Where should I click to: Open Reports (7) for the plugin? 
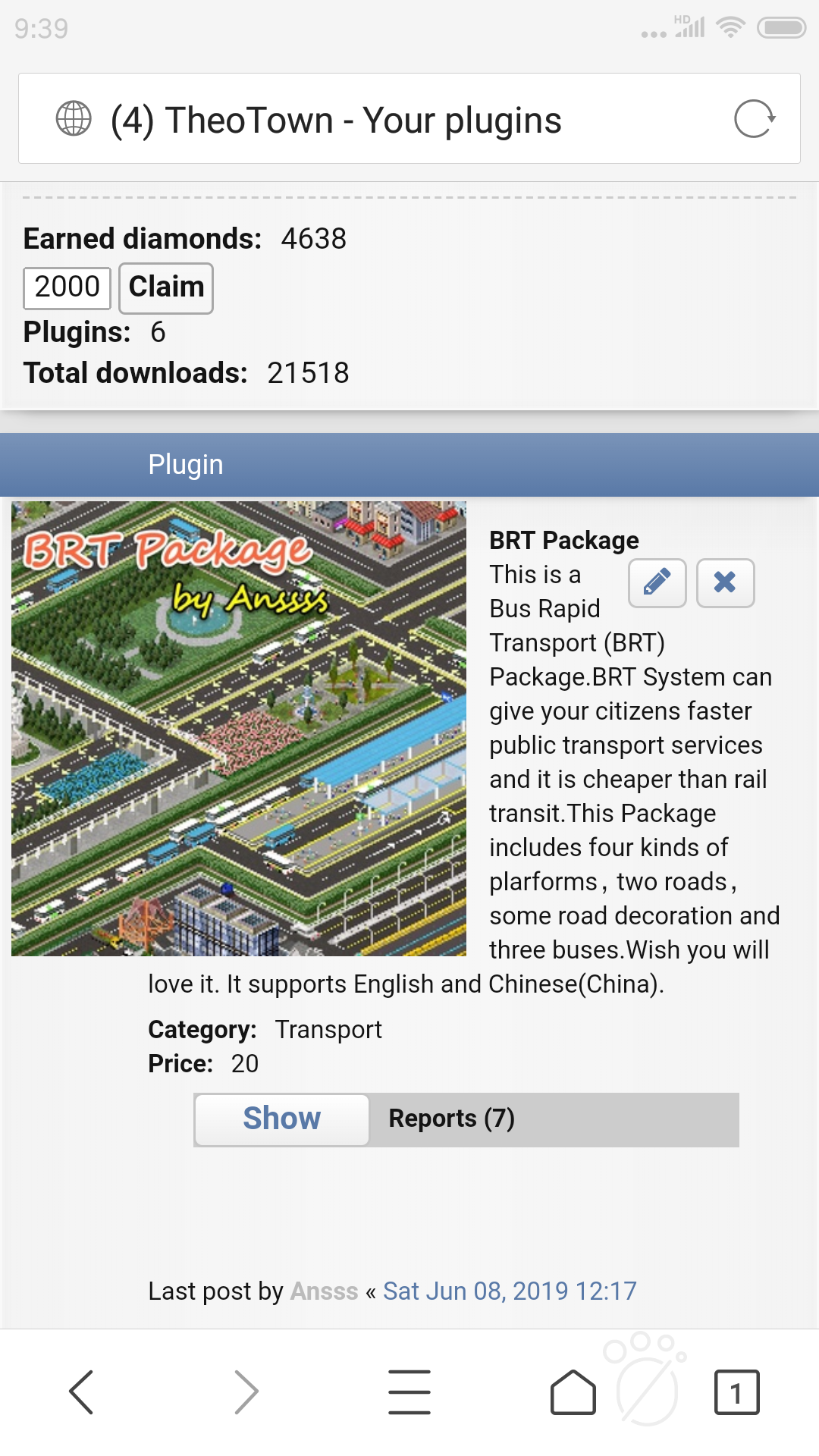tap(452, 1119)
